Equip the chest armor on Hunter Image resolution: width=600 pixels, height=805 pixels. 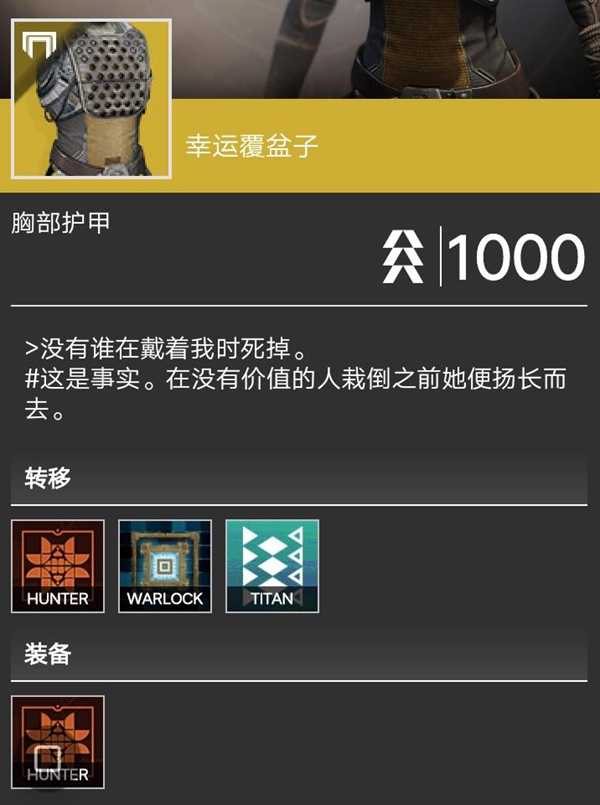(x=58, y=742)
